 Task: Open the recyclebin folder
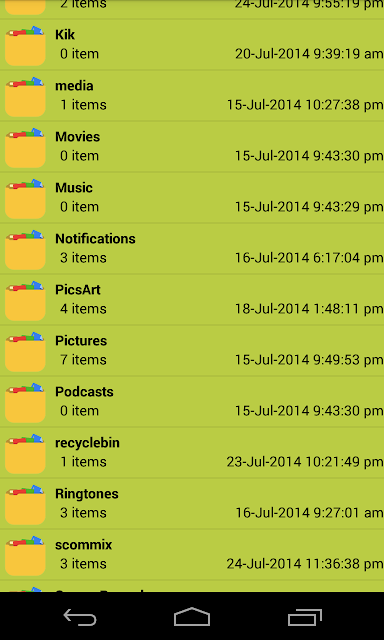pyautogui.click(x=192, y=453)
